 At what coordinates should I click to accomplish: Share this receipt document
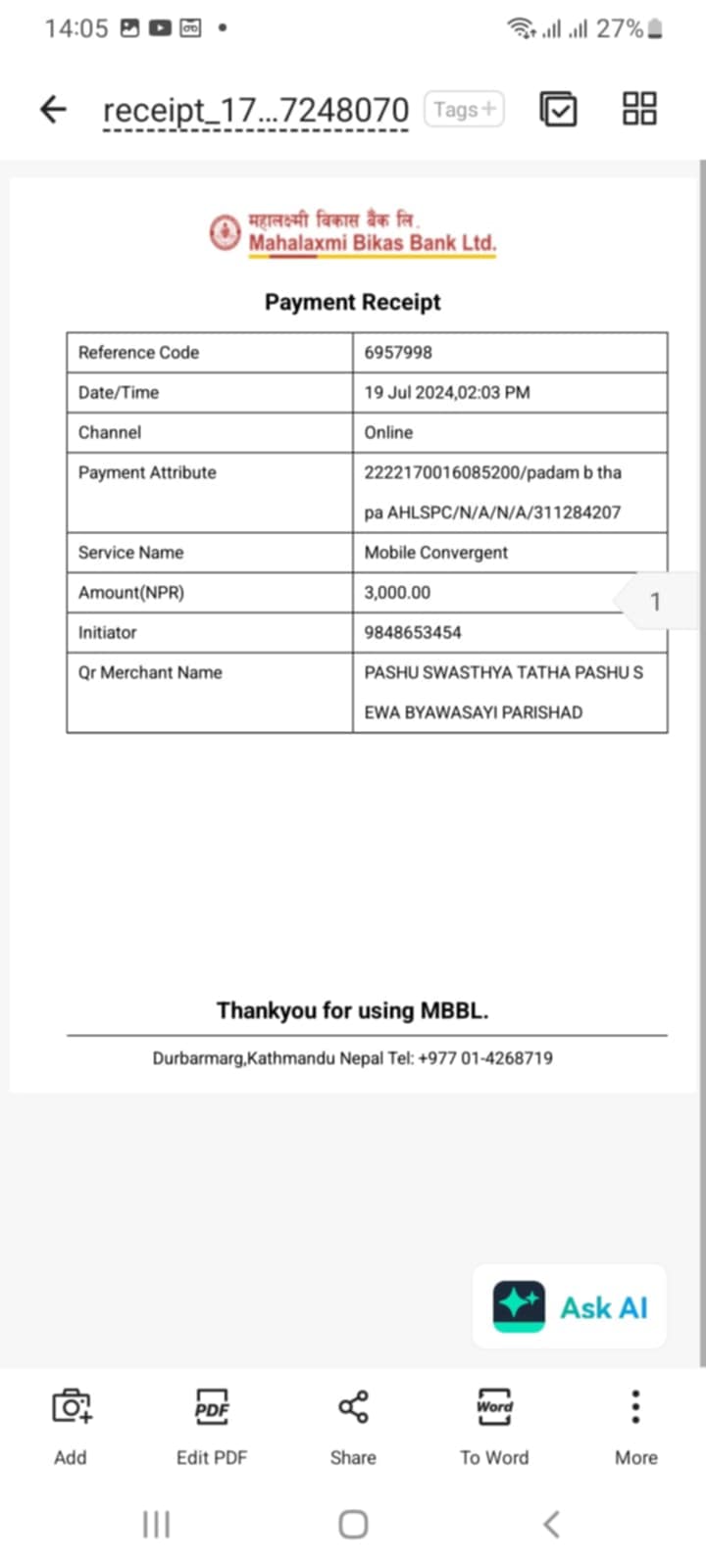coord(353,1427)
